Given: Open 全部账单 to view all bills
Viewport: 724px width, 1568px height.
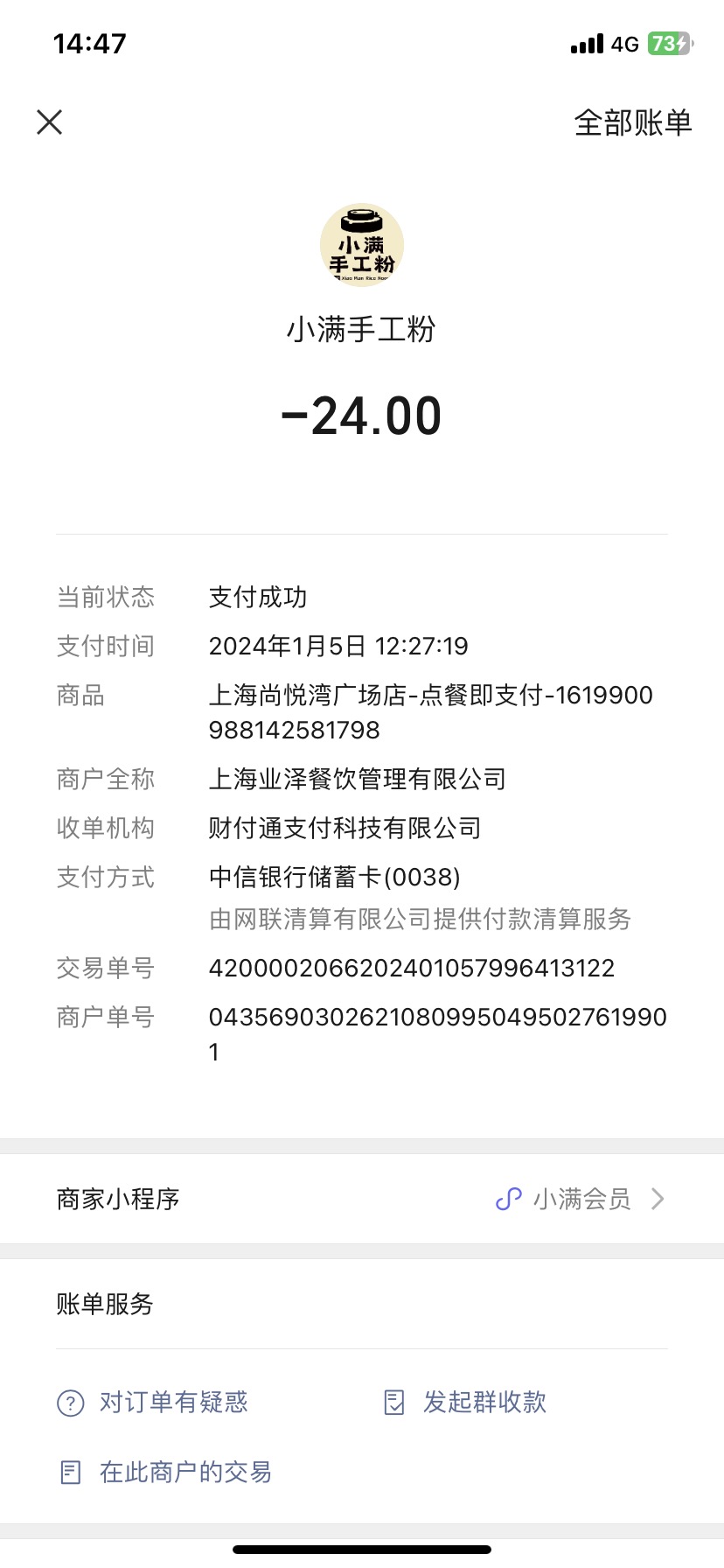Looking at the screenshot, I should pos(633,122).
